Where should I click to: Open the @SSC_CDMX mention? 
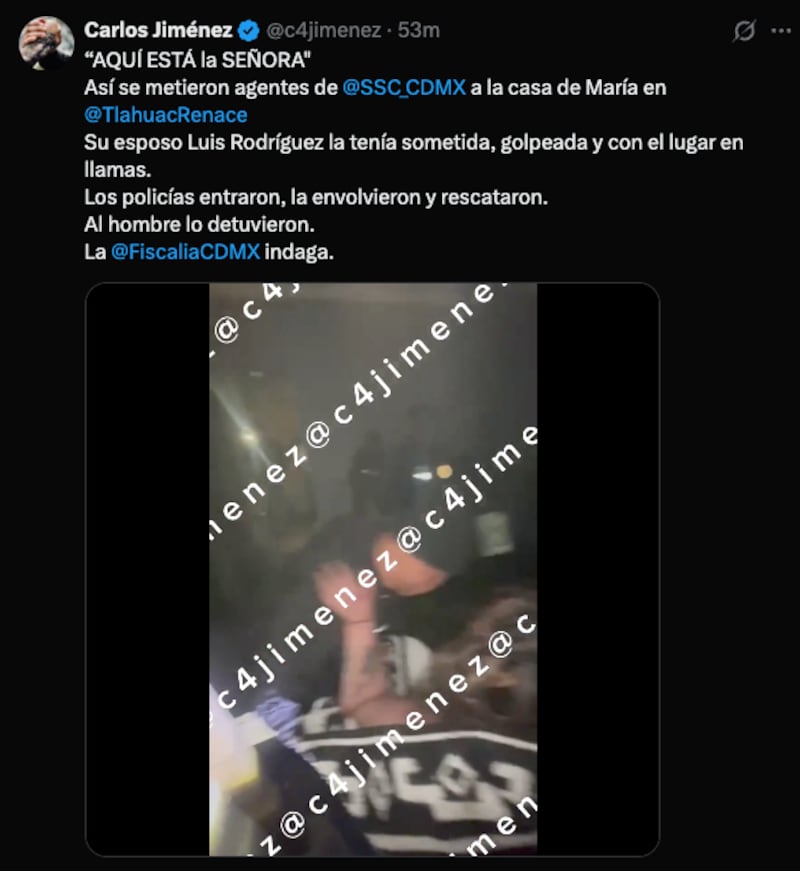[406, 88]
